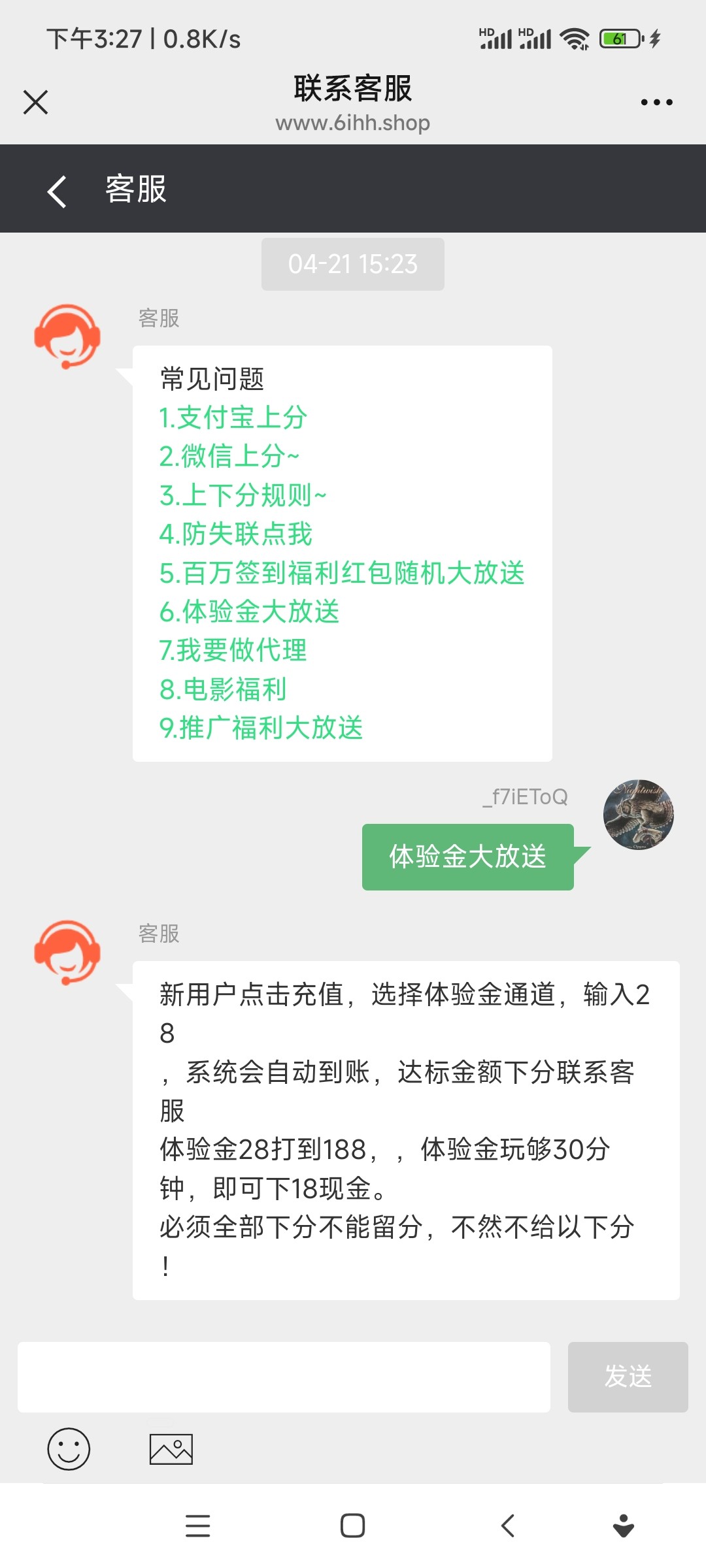The height and width of the screenshot is (1568, 706).
Task: Open the emoji smiley picker
Action: click(69, 1448)
